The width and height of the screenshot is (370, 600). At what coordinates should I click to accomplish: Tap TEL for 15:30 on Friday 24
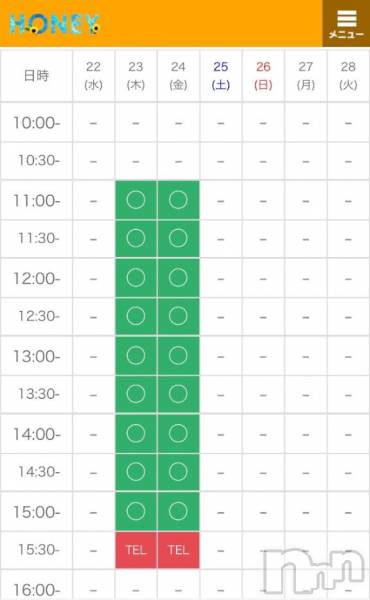(178, 550)
